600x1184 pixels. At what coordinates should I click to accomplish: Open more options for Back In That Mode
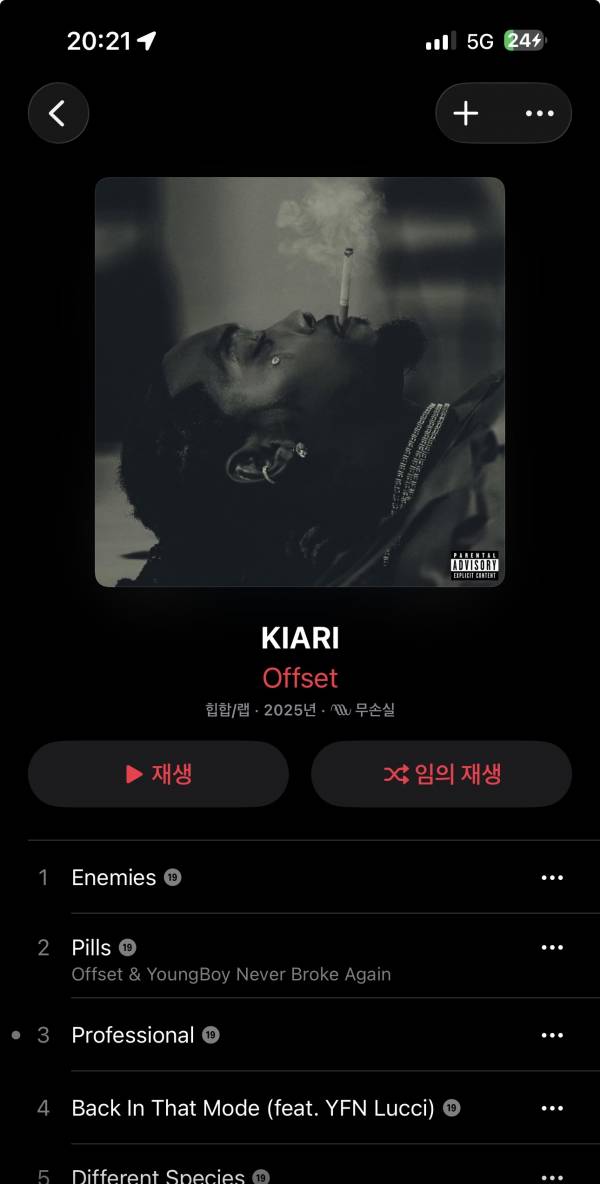click(552, 1108)
